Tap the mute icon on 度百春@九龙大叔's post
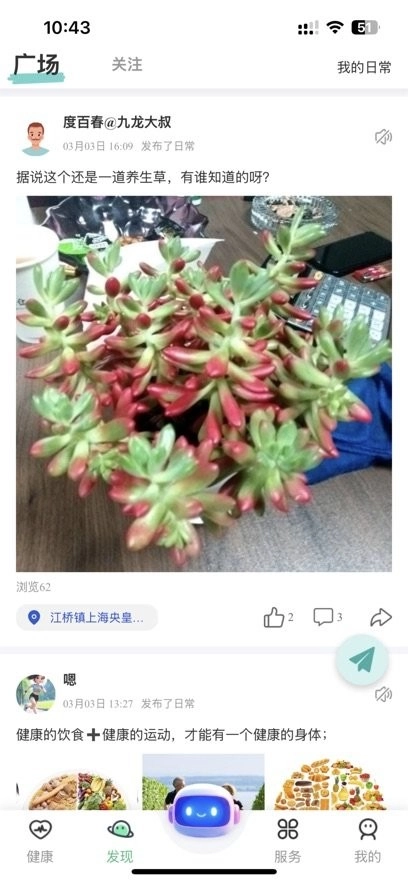 click(x=383, y=136)
